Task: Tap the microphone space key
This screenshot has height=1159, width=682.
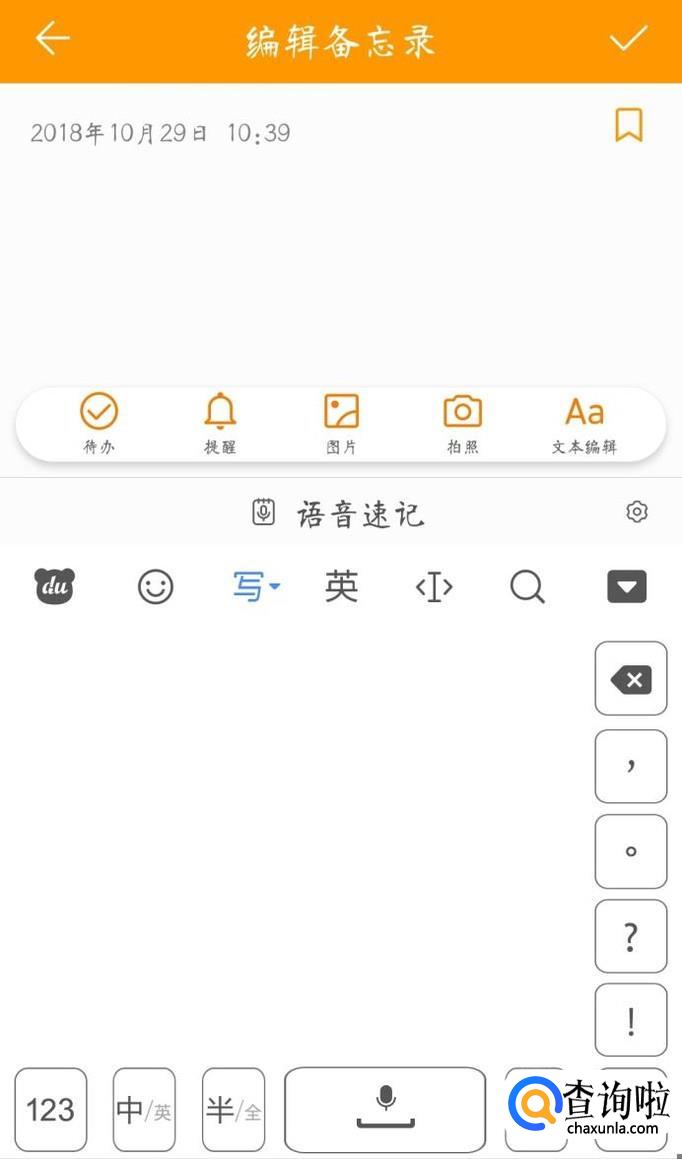Action: [x=385, y=1109]
